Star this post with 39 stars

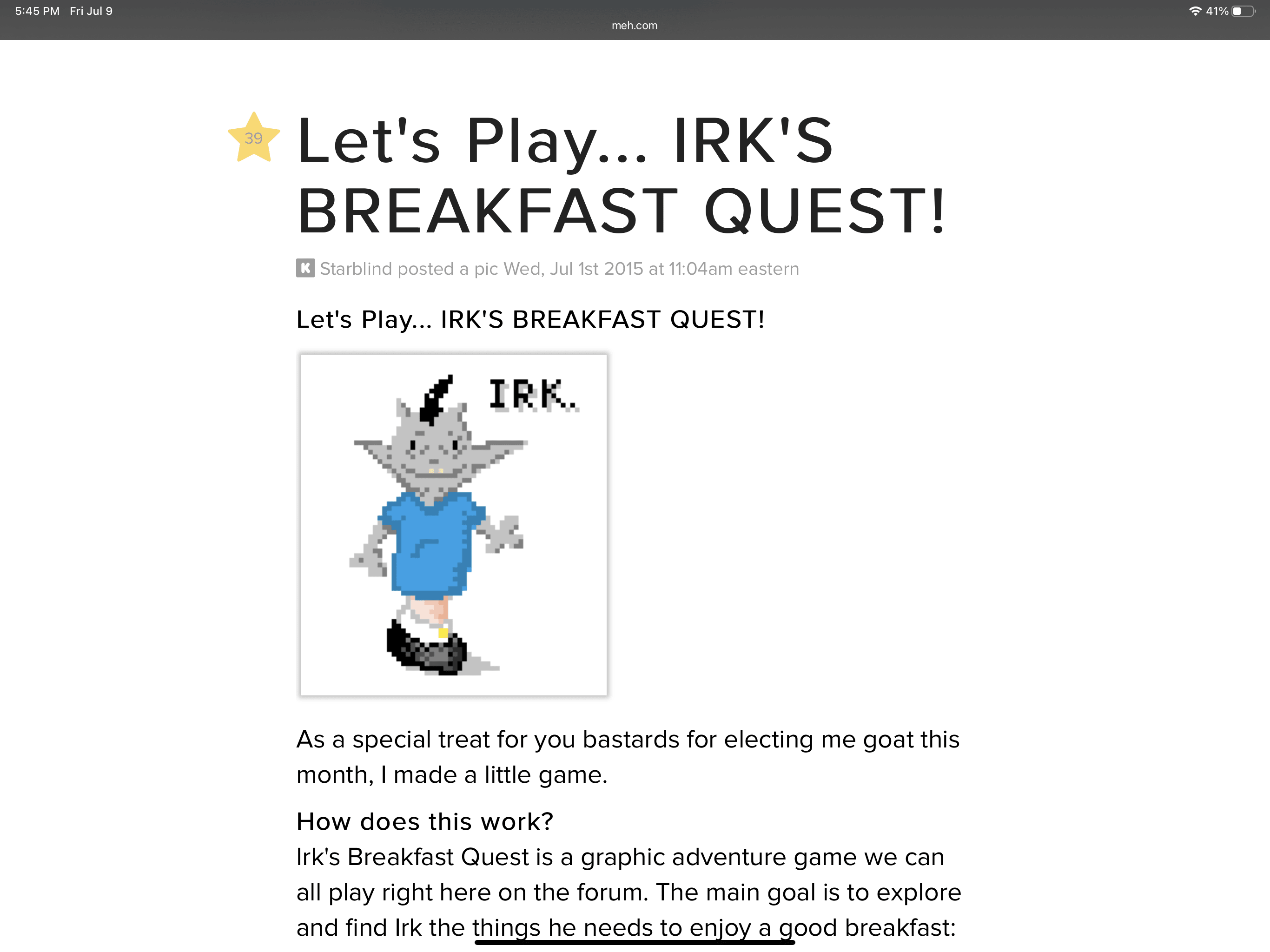coord(253,138)
